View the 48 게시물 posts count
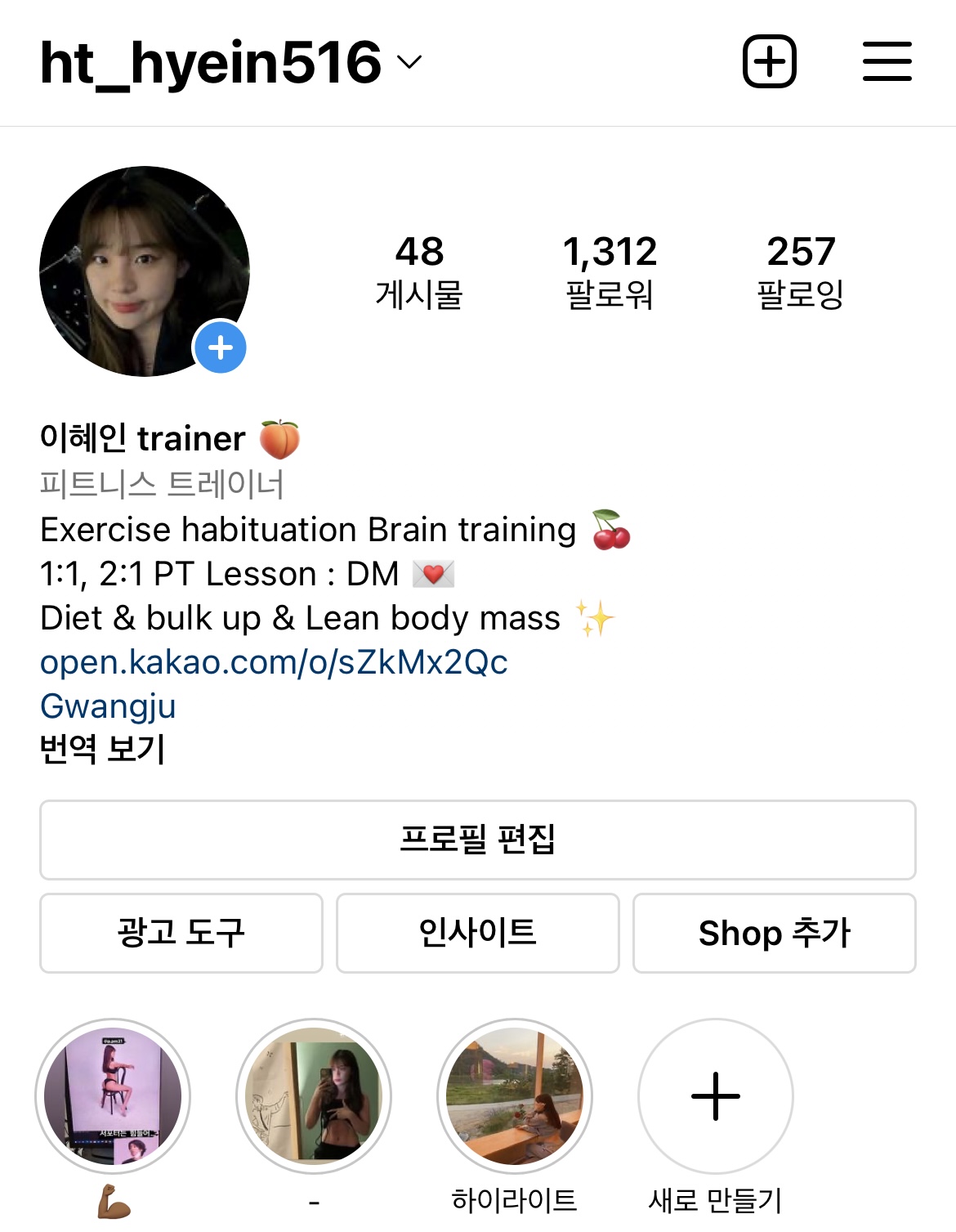The height and width of the screenshot is (1232, 956). [419, 271]
